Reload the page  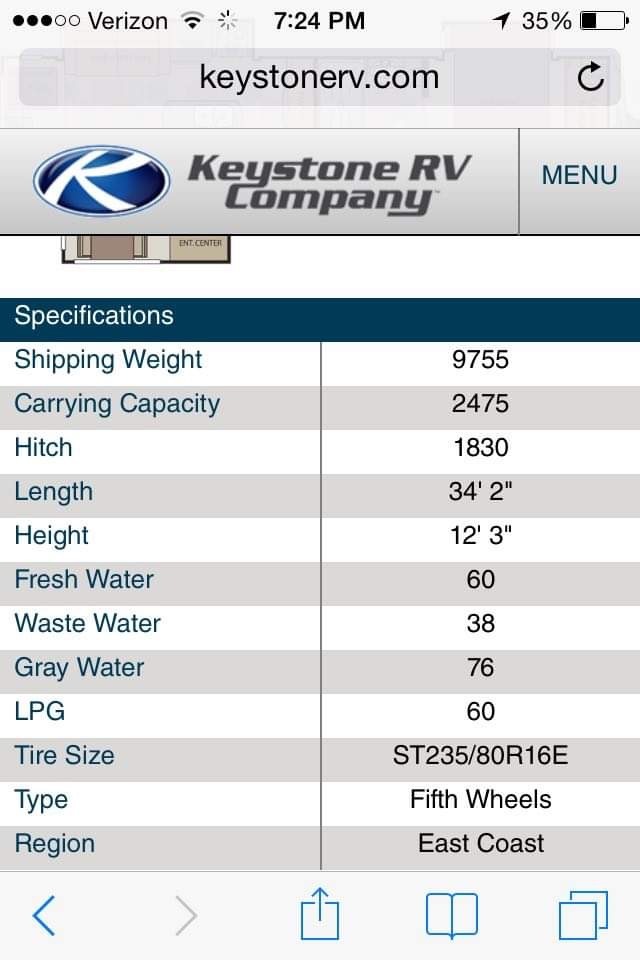(591, 78)
